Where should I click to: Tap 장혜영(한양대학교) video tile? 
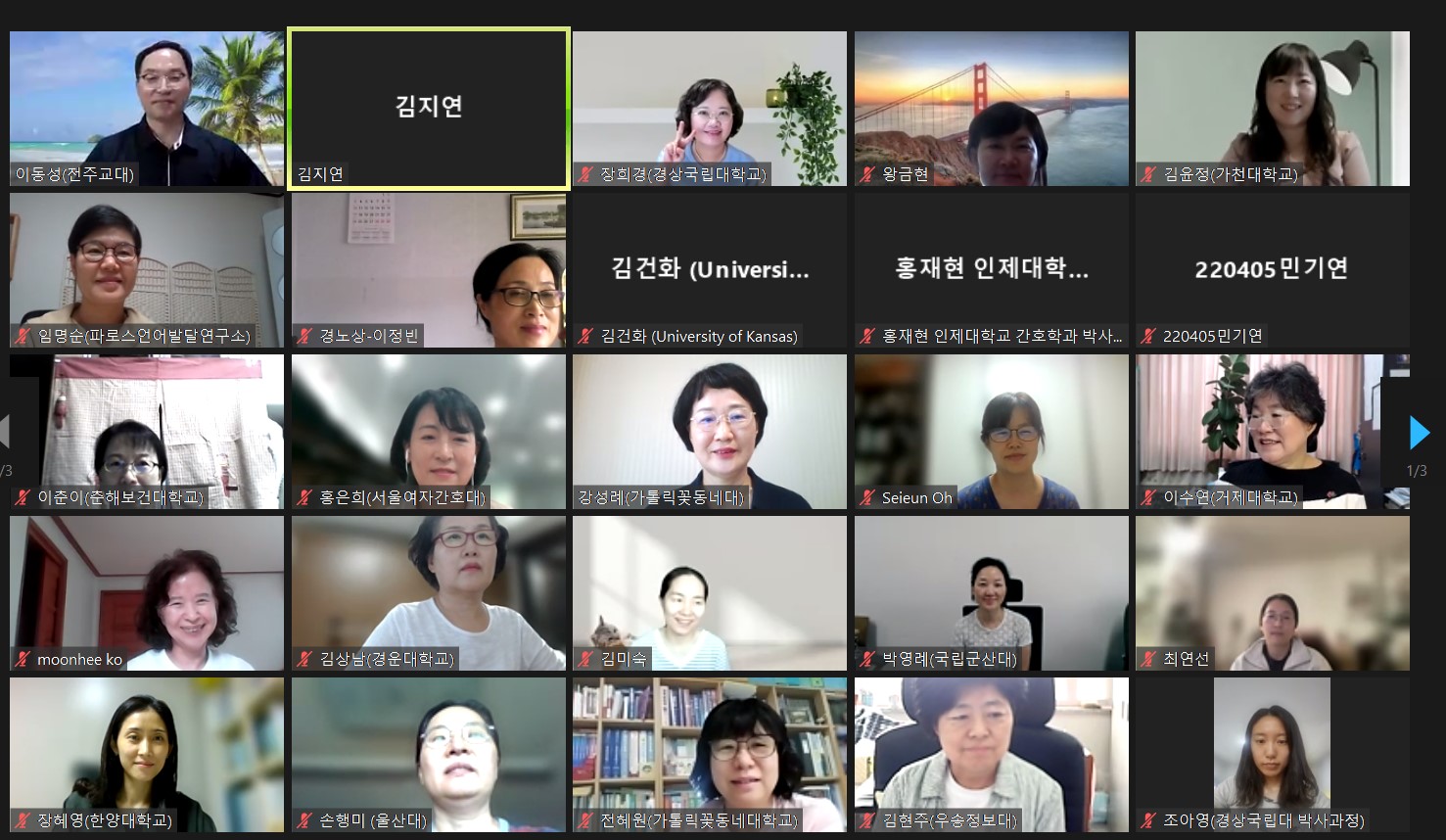(147, 754)
